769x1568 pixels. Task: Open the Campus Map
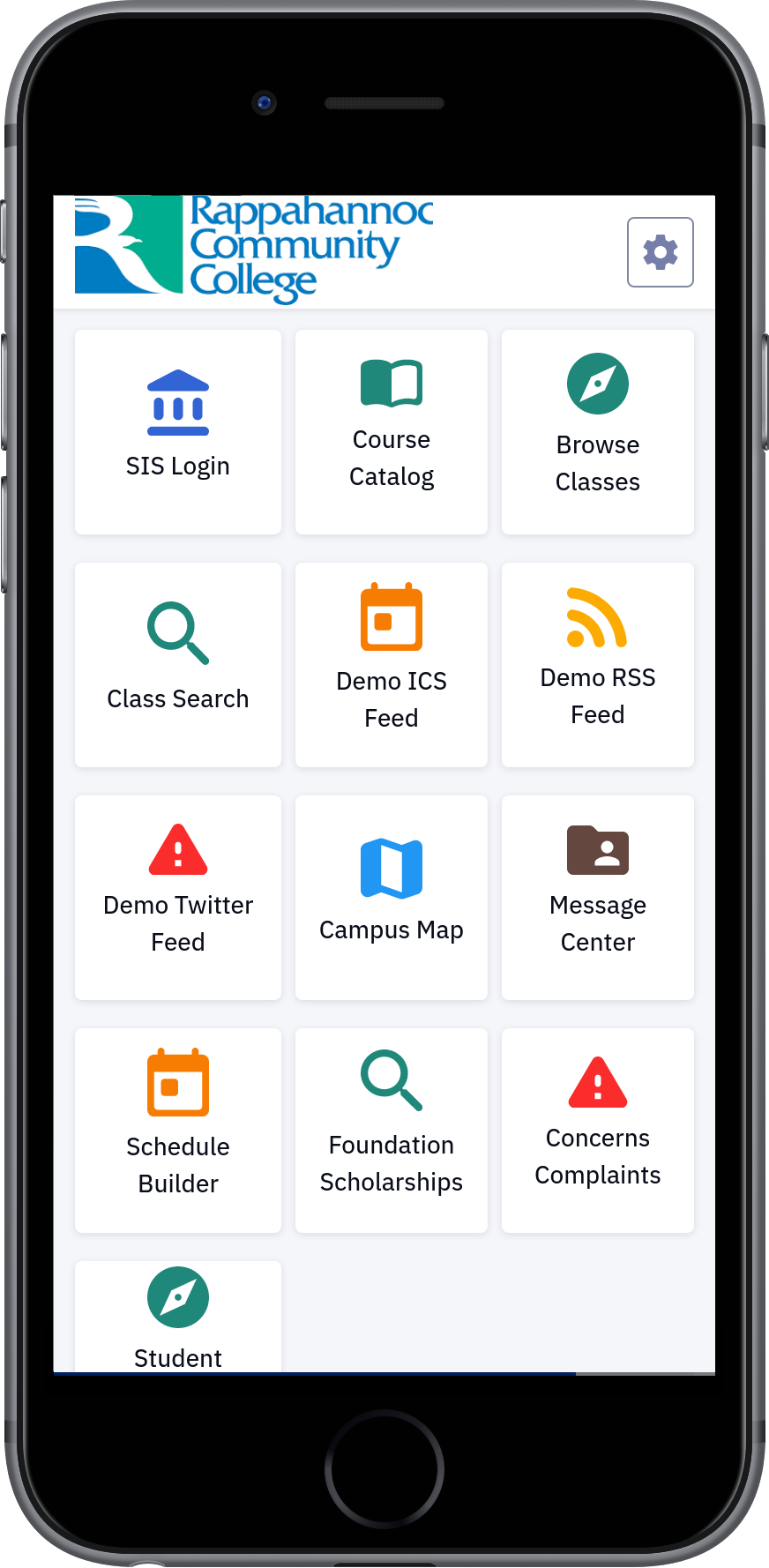(392, 898)
